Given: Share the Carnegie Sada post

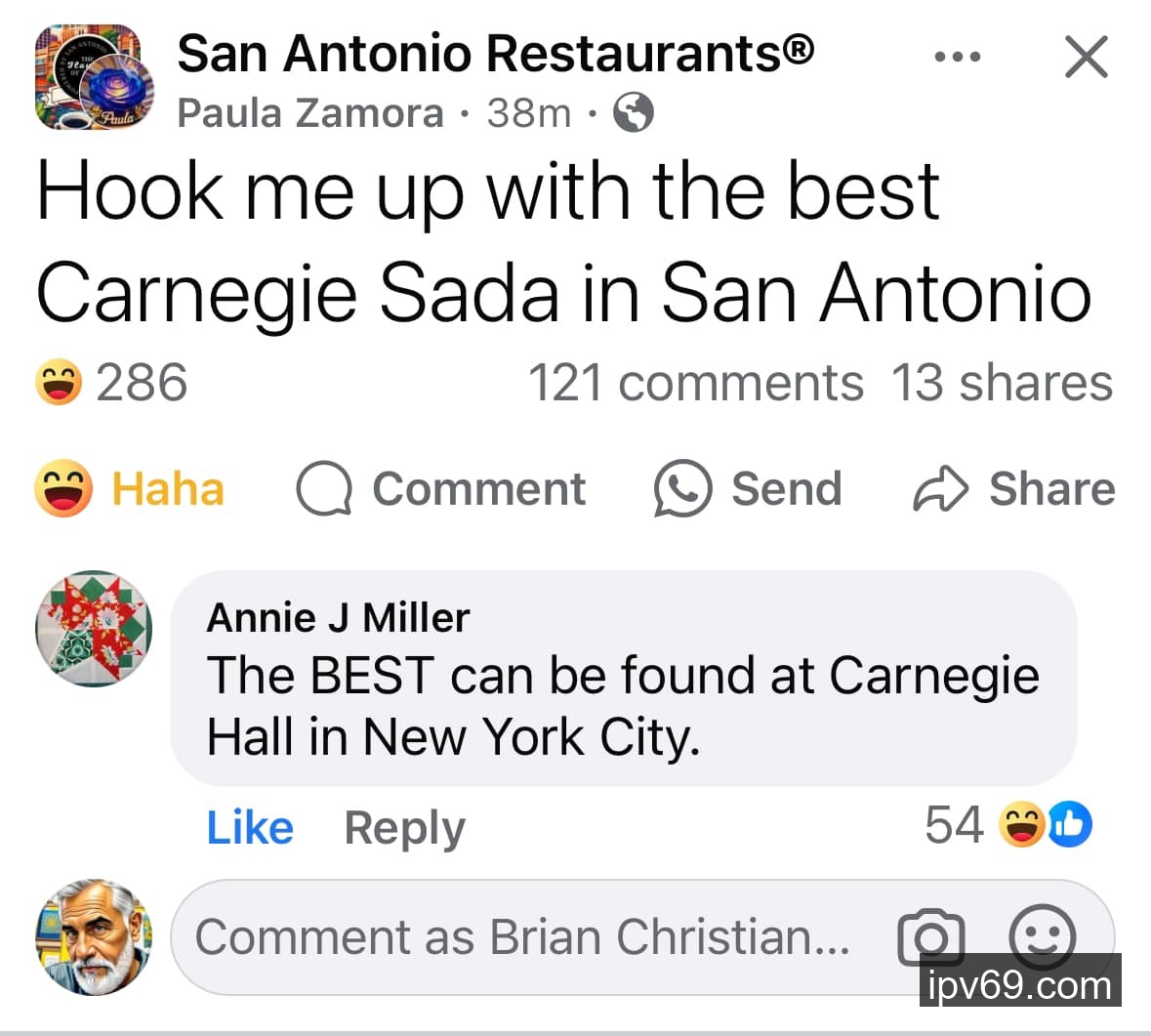Looking at the screenshot, I should pos(1013,488).
